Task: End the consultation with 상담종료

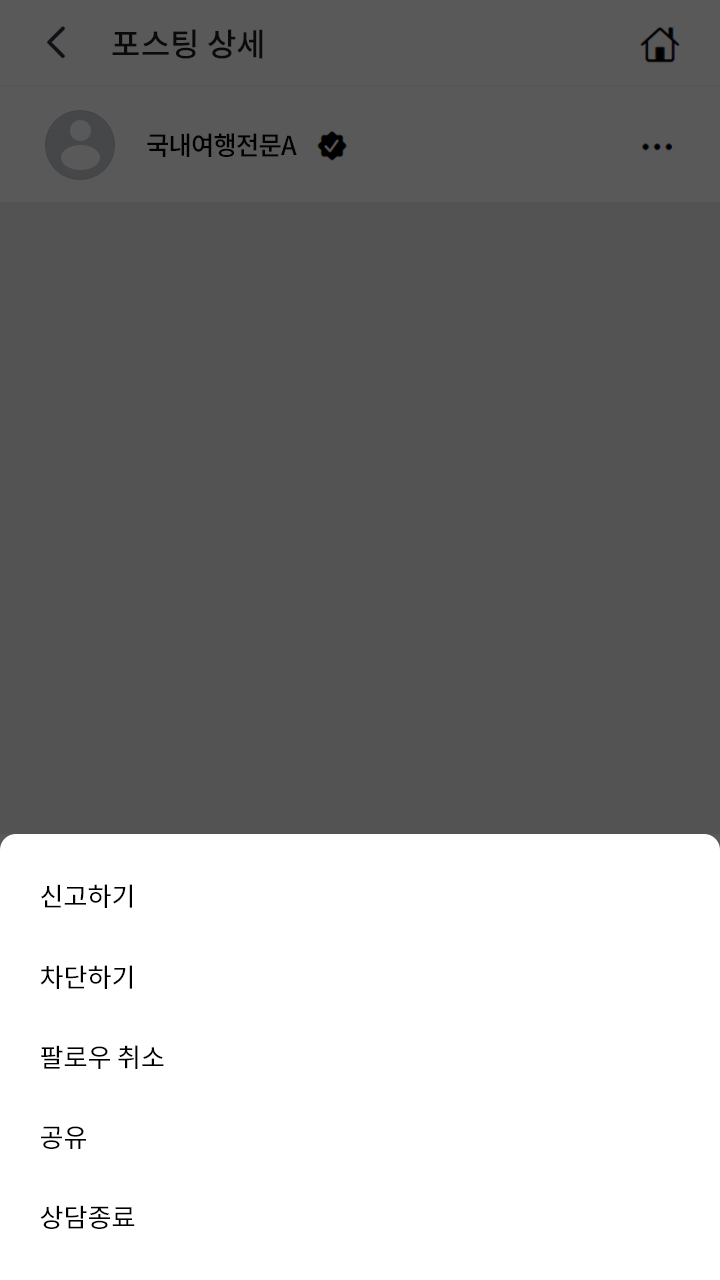Action: [88, 1217]
